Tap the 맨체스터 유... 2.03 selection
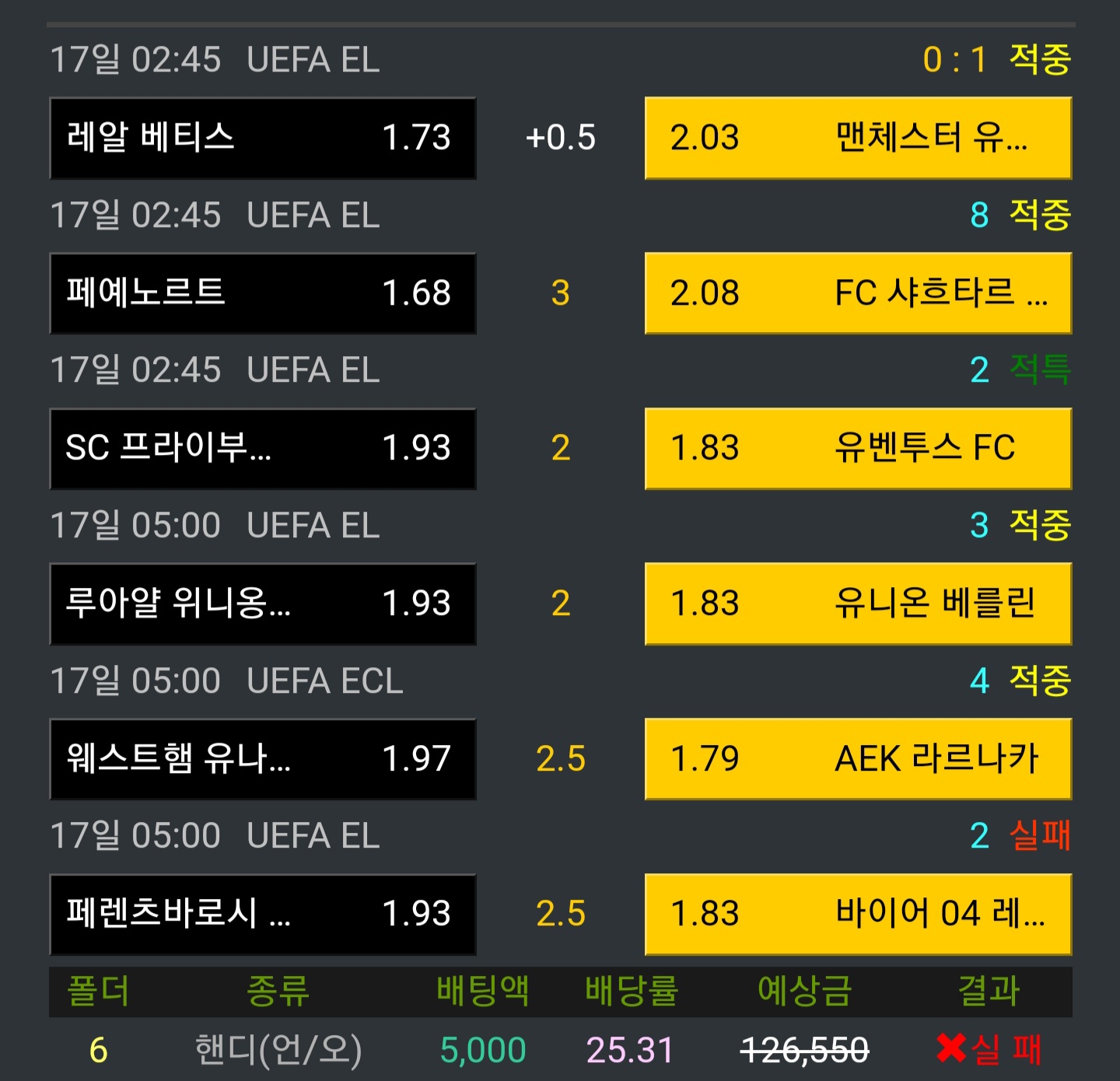The image size is (1120, 1081). pos(859,138)
